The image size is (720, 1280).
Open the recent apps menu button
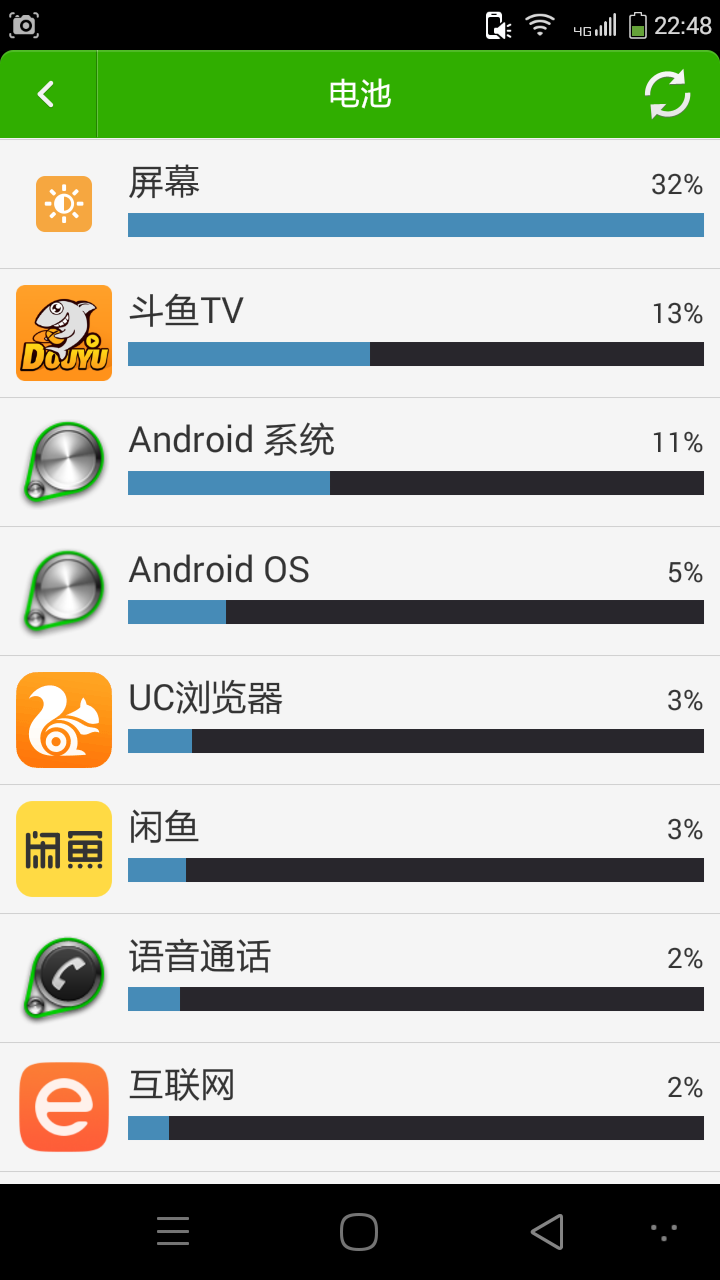(x=173, y=1232)
